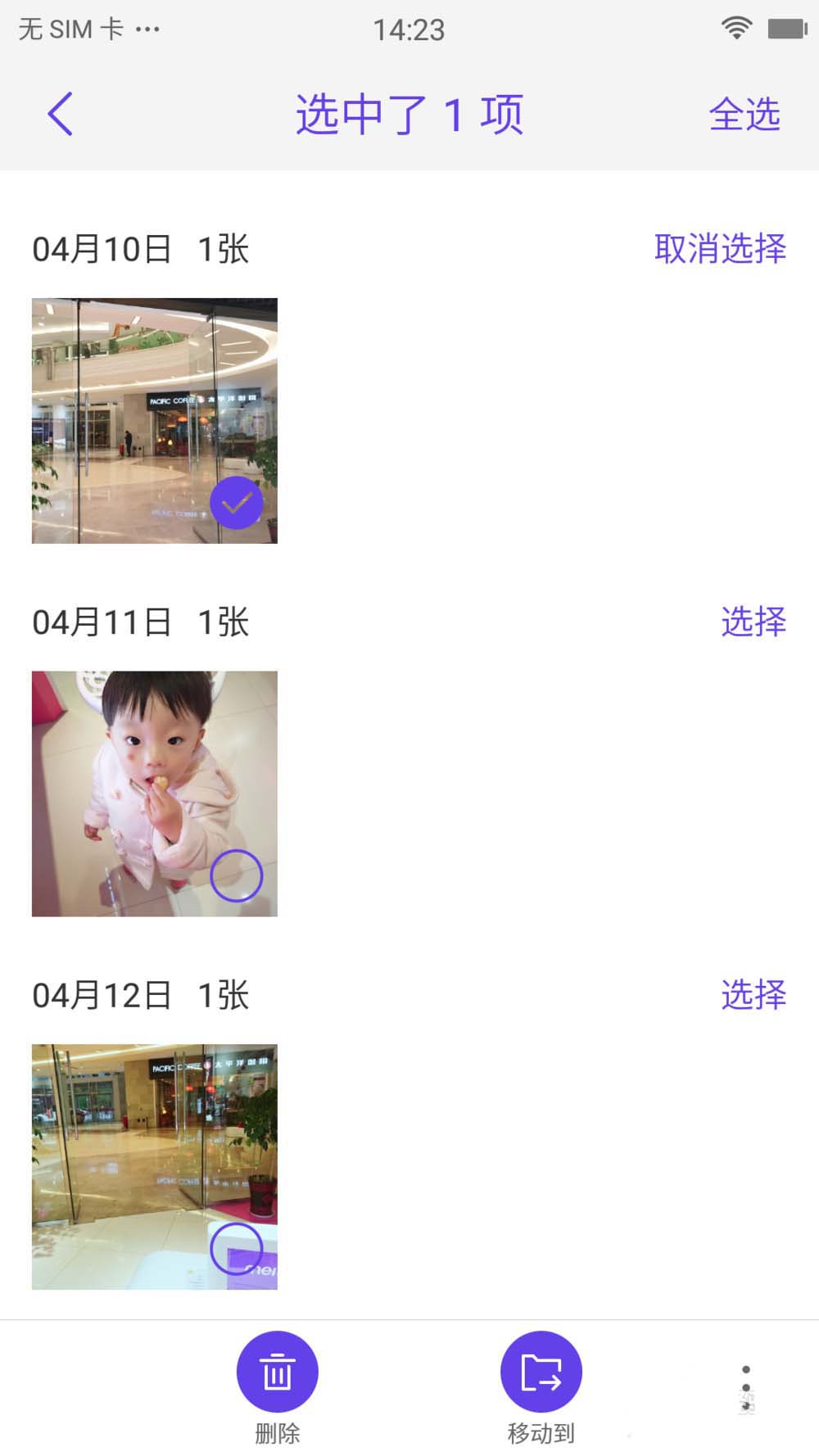This screenshot has width=819, height=1456.
Task: Check the selection circle on 04月11日 photo
Action: pyautogui.click(x=236, y=875)
